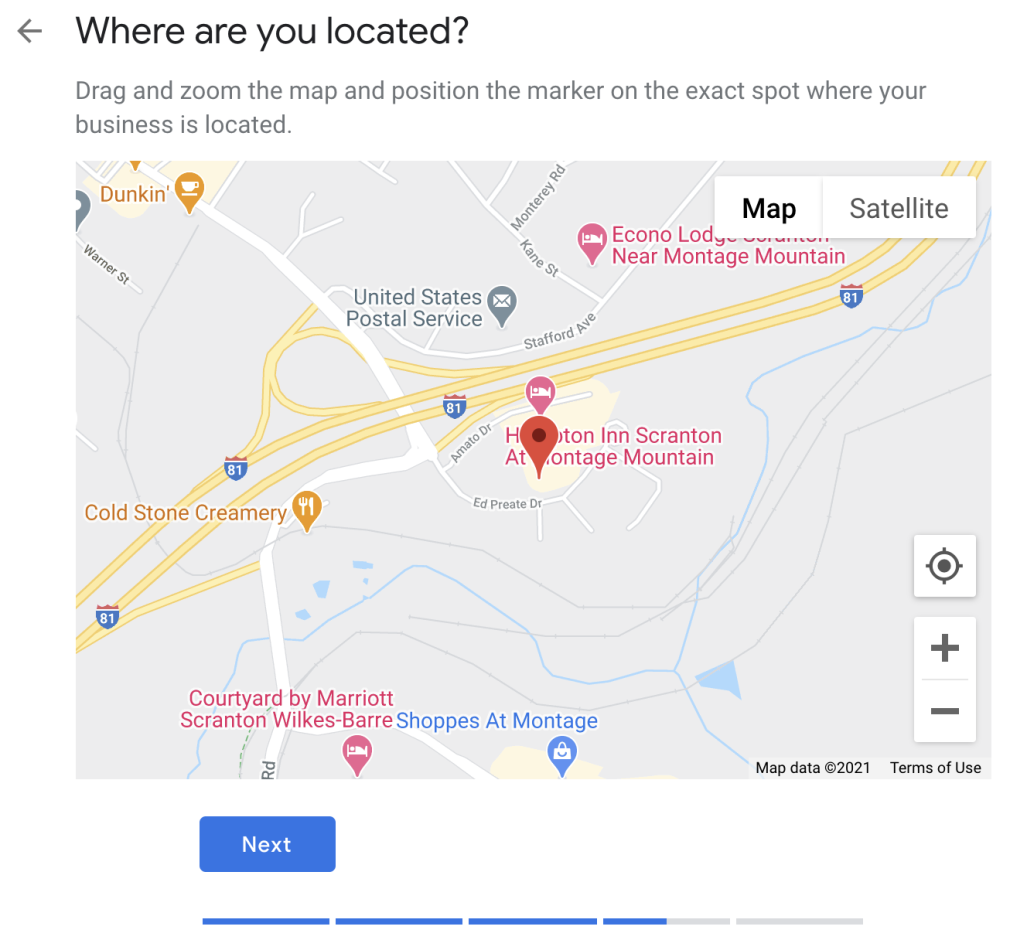Open the Terms of Use link
The width and height of the screenshot is (1010, 940).
click(935, 768)
